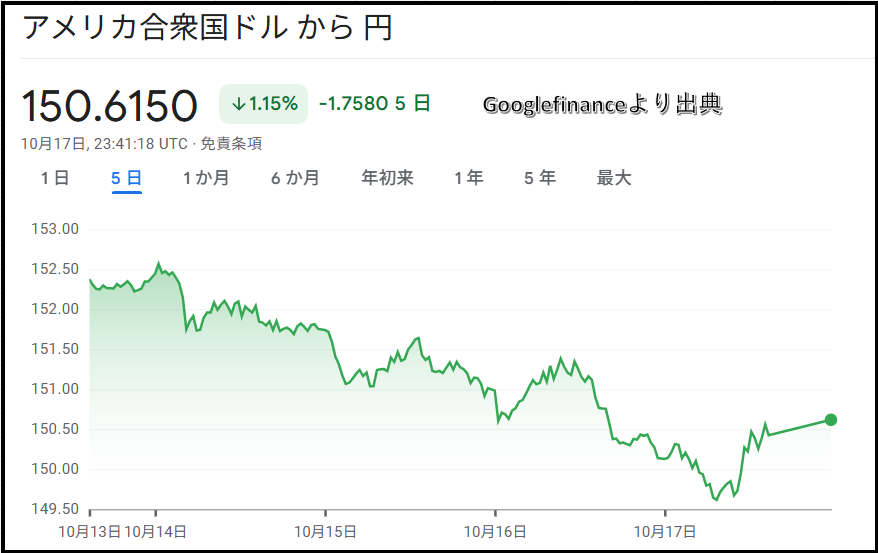Image resolution: width=878 pixels, height=553 pixels.
Task: Select the 5日 range tab
Action: (x=126, y=178)
